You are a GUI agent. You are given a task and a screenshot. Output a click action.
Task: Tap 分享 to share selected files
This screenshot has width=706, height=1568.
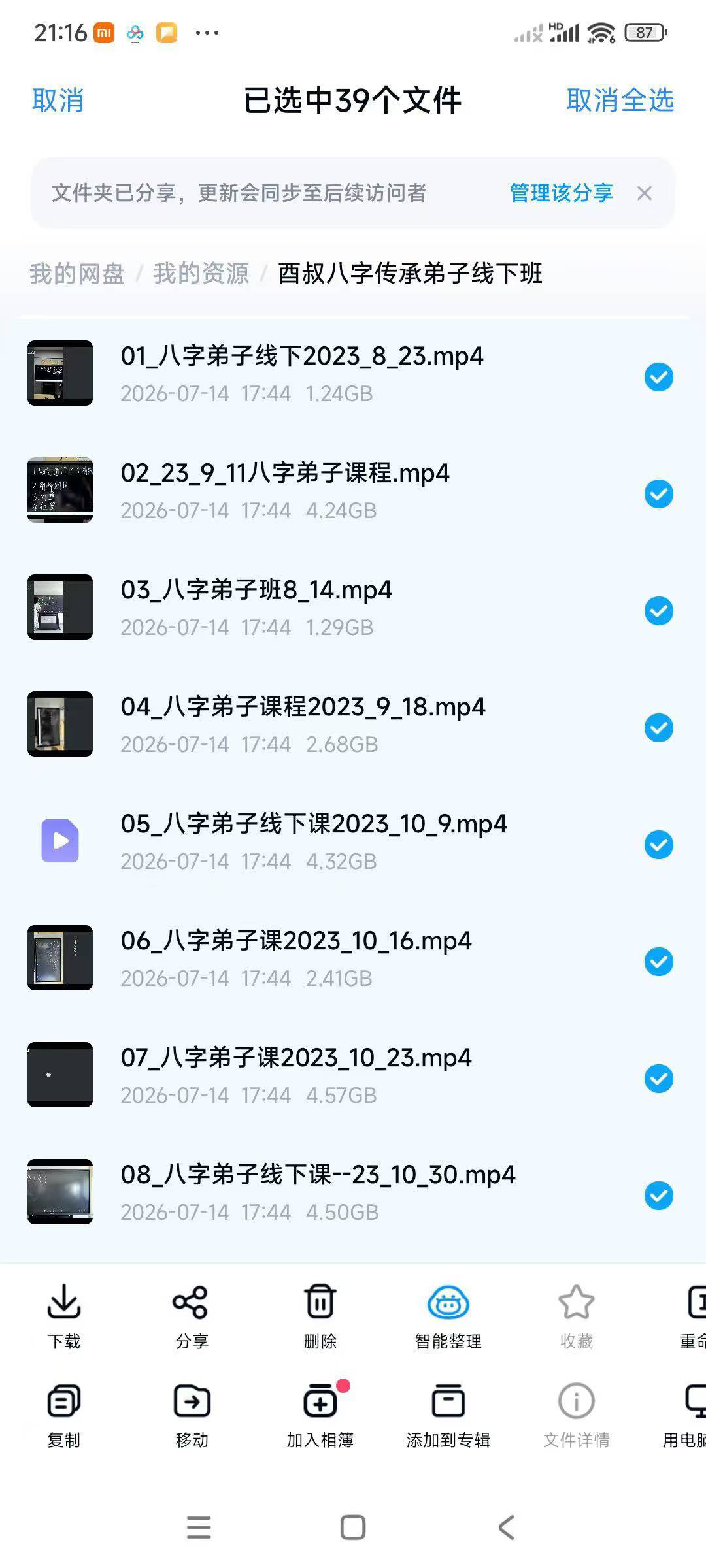191,1316
